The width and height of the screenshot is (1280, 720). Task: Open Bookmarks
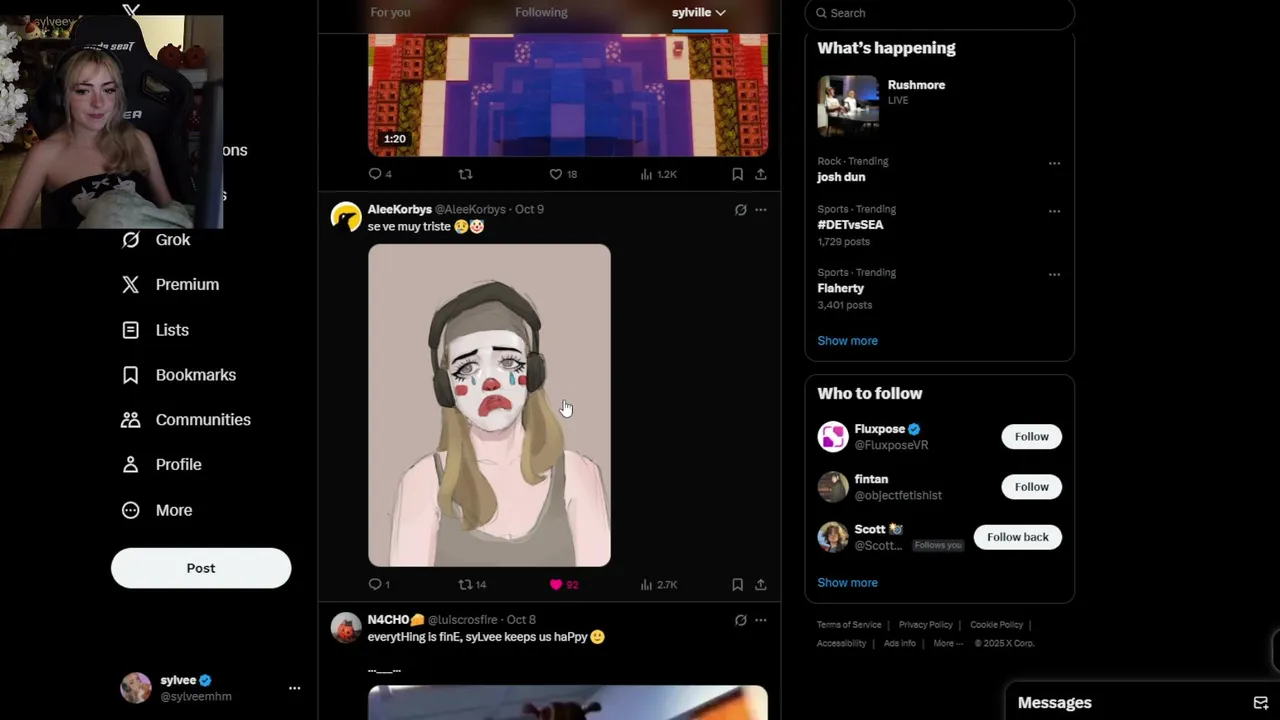pos(195,375)
